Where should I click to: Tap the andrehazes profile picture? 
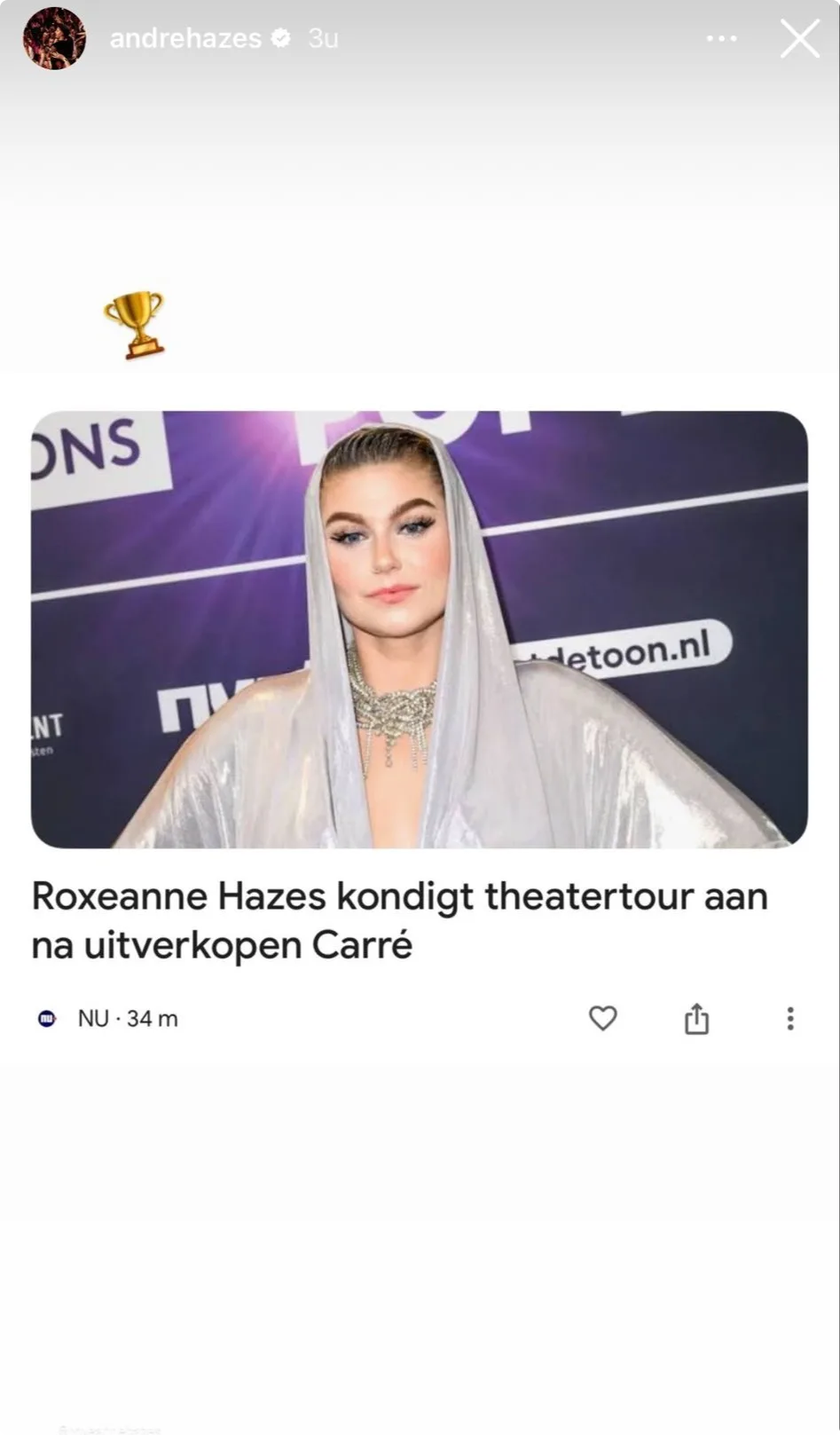(x=54, y=38)
